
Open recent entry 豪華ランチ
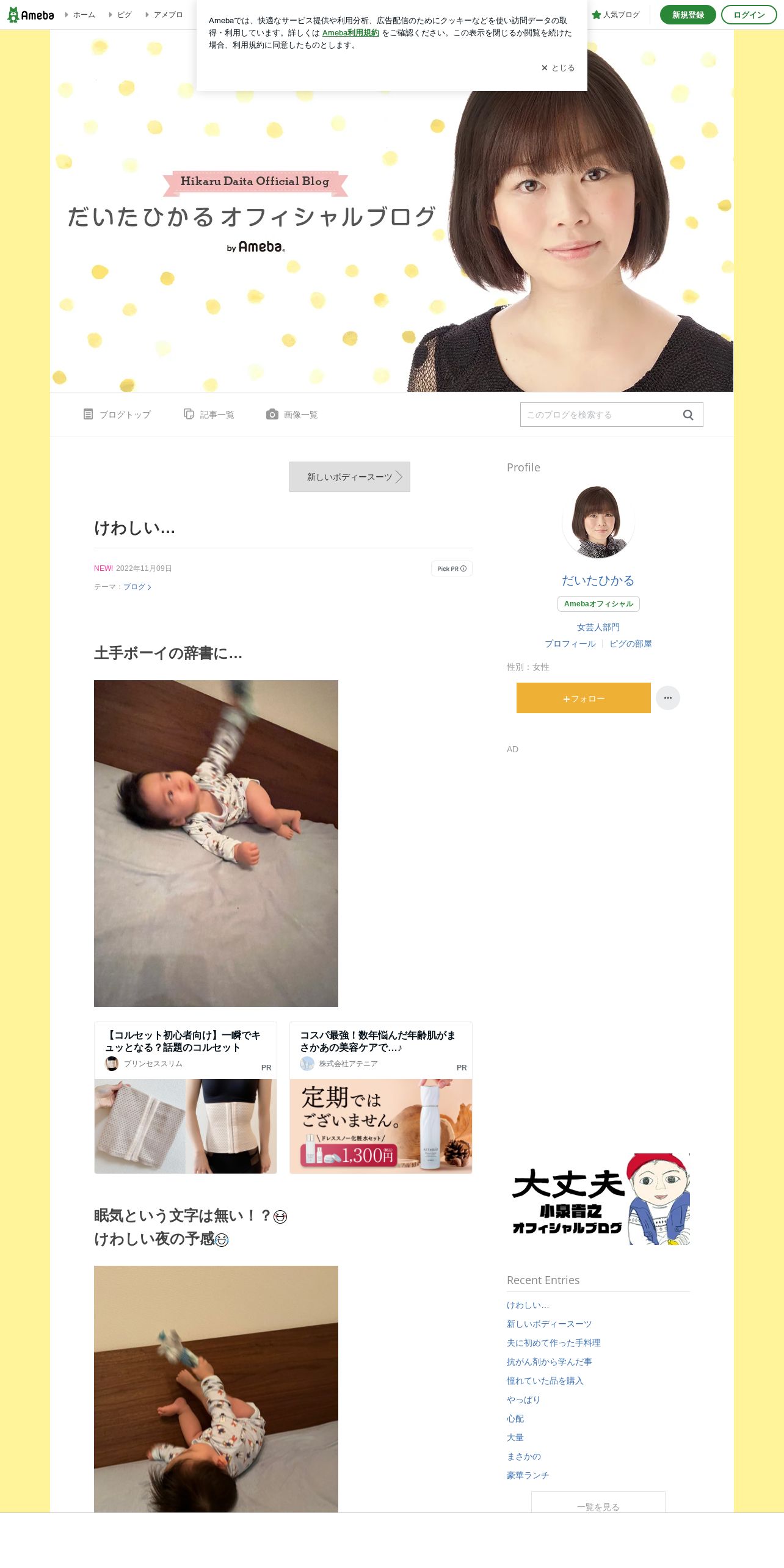coord(528,1475)
